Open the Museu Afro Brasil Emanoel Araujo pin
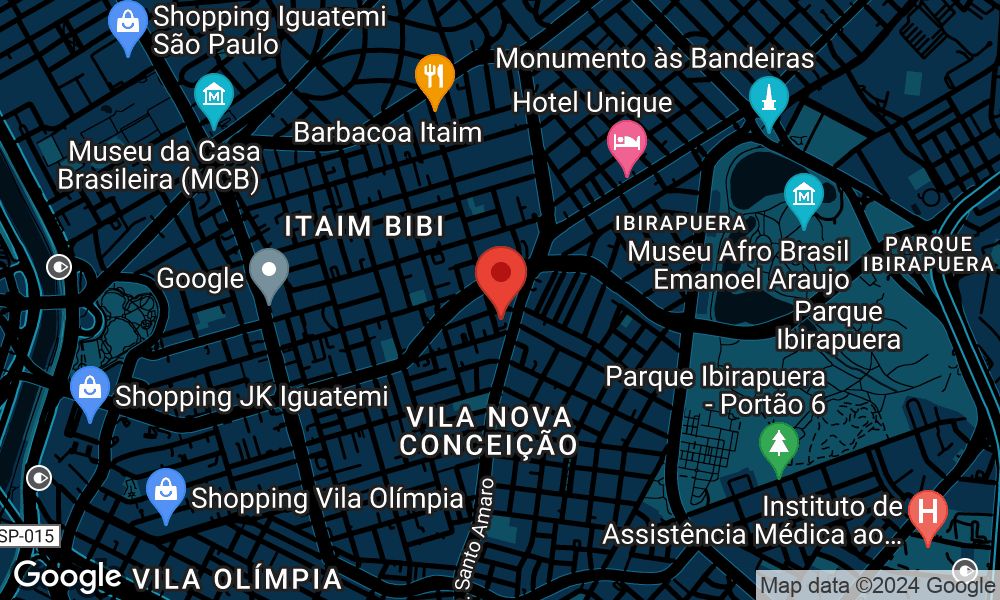Image resolution: width=1000 pixels, height=600 pixels. point(803,196)
